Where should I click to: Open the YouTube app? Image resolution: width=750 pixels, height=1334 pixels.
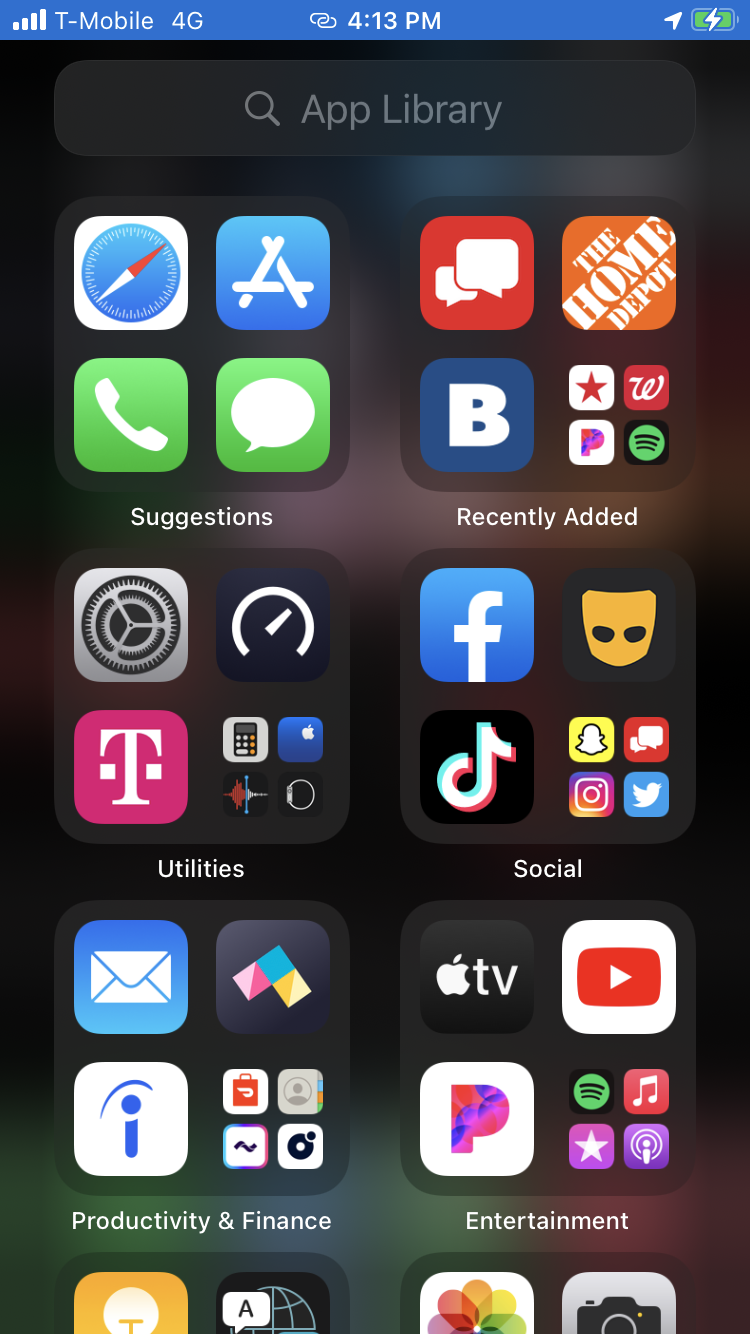coord(619,977)
